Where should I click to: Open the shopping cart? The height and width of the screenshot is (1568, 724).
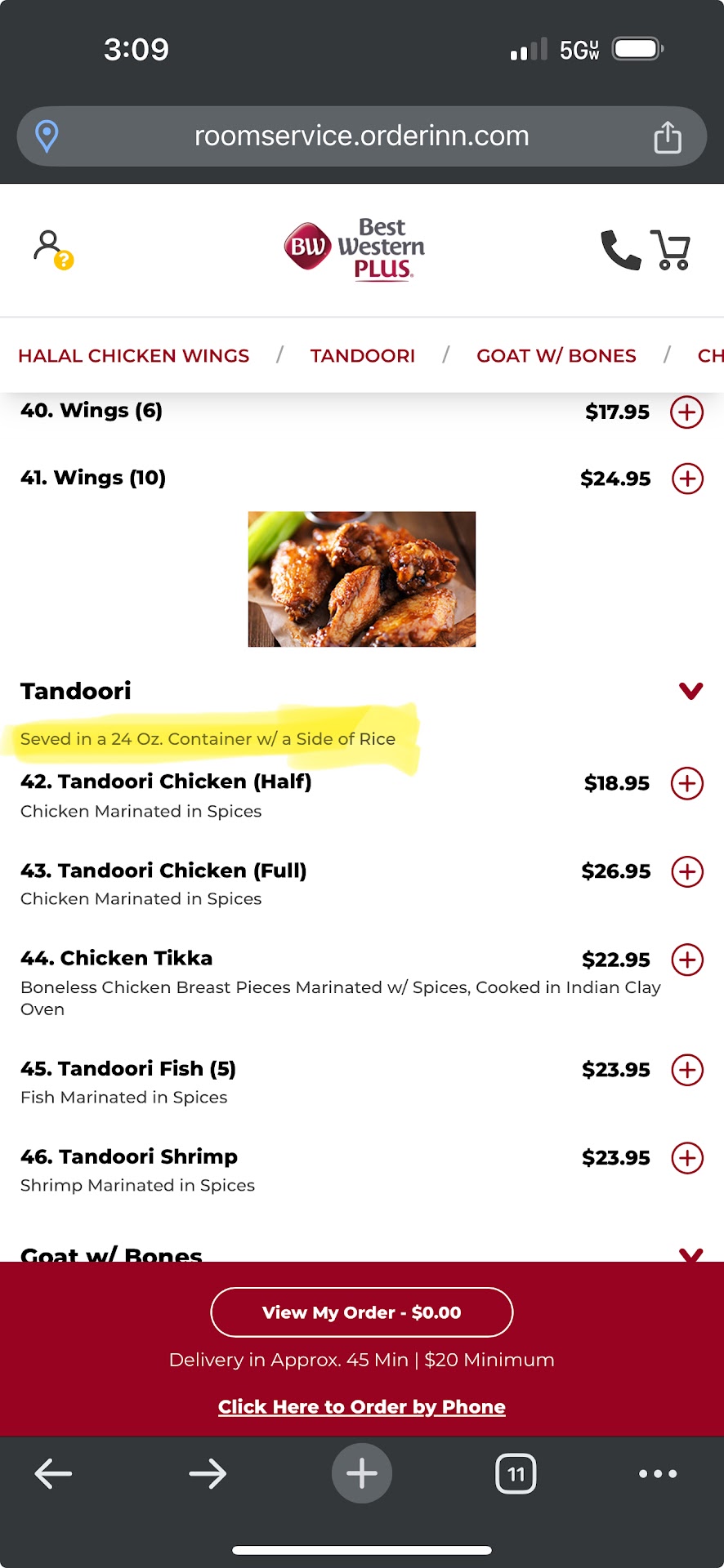[x=671, y=249]
